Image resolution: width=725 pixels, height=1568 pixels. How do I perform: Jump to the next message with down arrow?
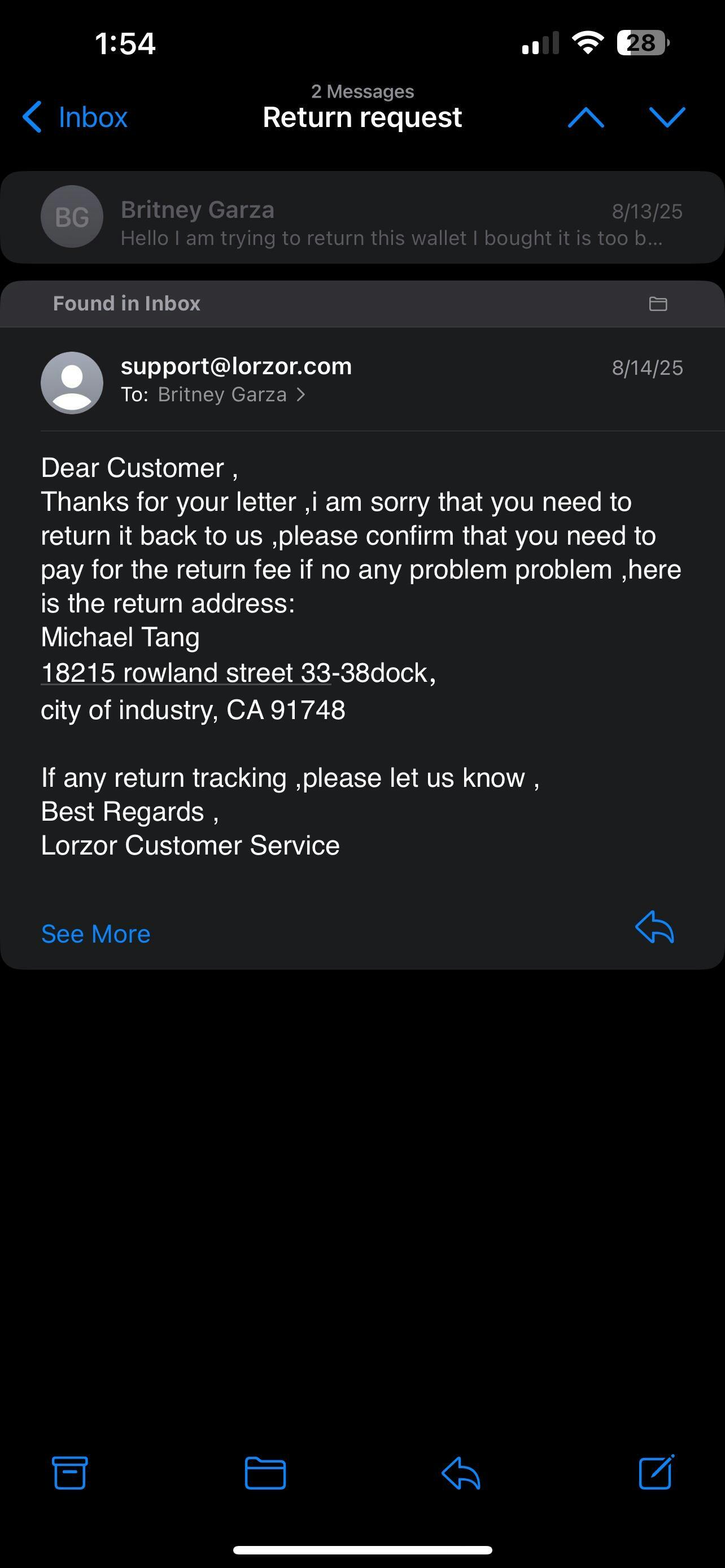[x=667, y=117]
